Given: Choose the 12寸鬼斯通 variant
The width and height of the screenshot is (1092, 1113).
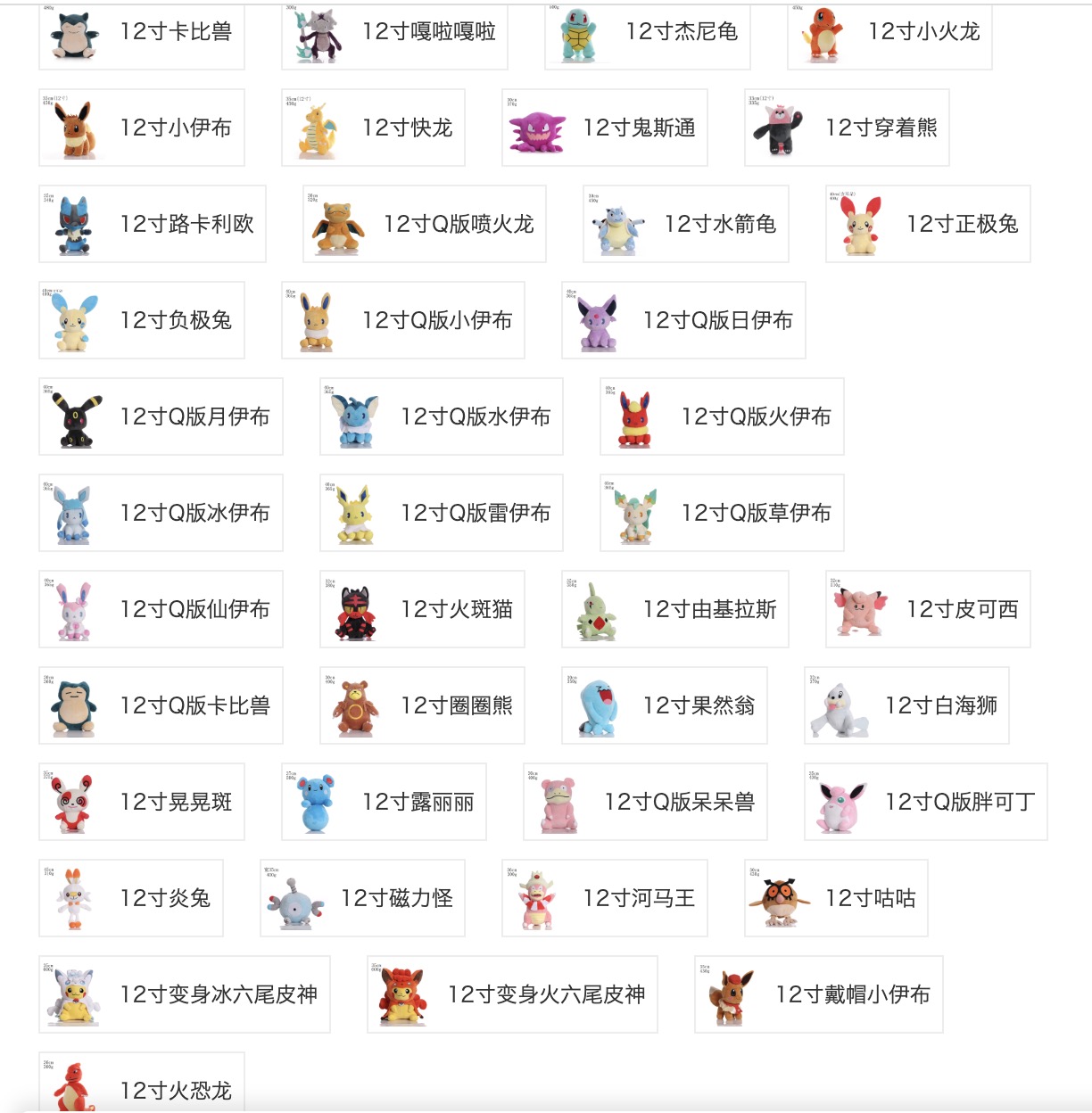Looking at the screenshot, I should click(604, 128).
